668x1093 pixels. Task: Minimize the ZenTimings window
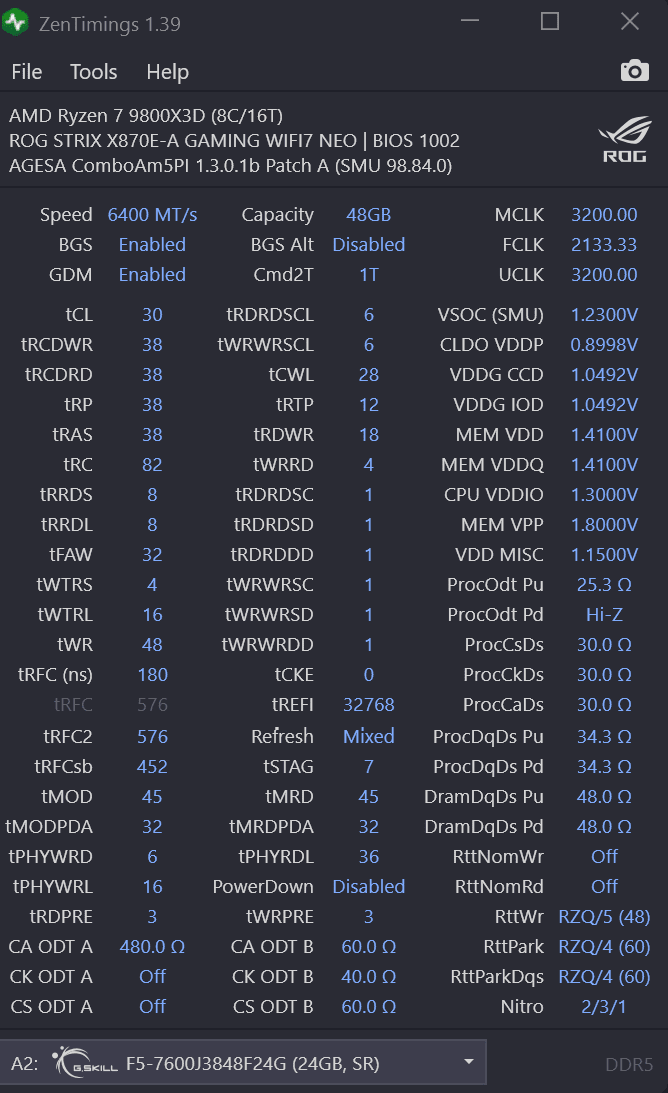[x=470, y=21]
